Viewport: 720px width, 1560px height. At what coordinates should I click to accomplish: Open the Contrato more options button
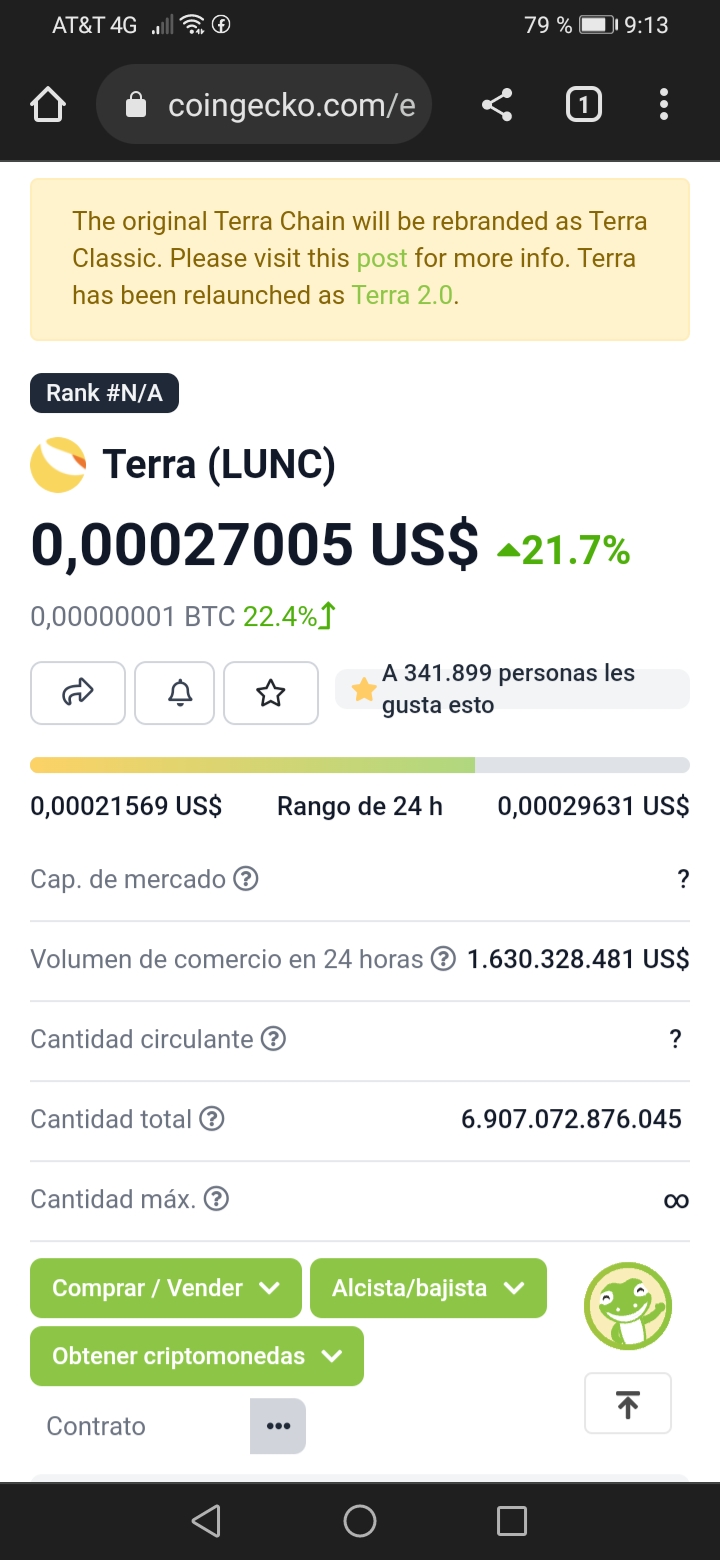pyautogui.click(x=278, y=1426)
